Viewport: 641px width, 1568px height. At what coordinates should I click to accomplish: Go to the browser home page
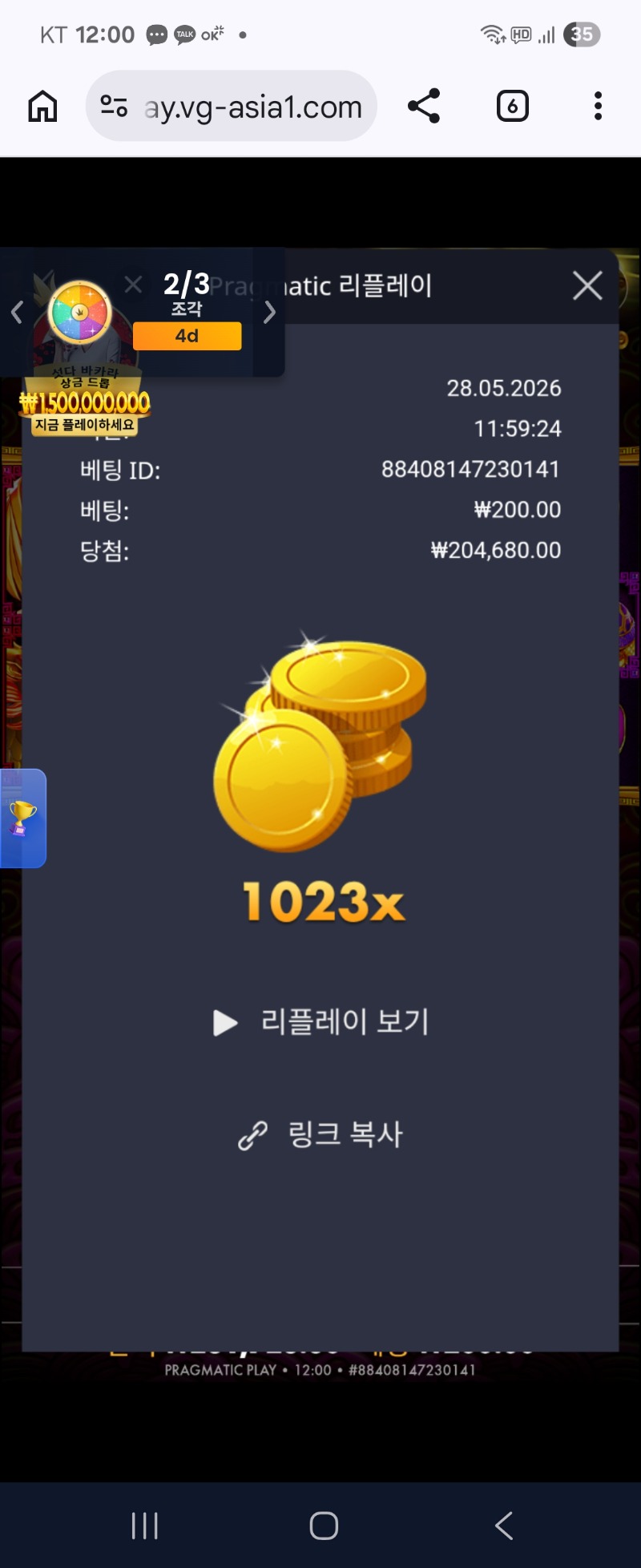click(42, 106)
